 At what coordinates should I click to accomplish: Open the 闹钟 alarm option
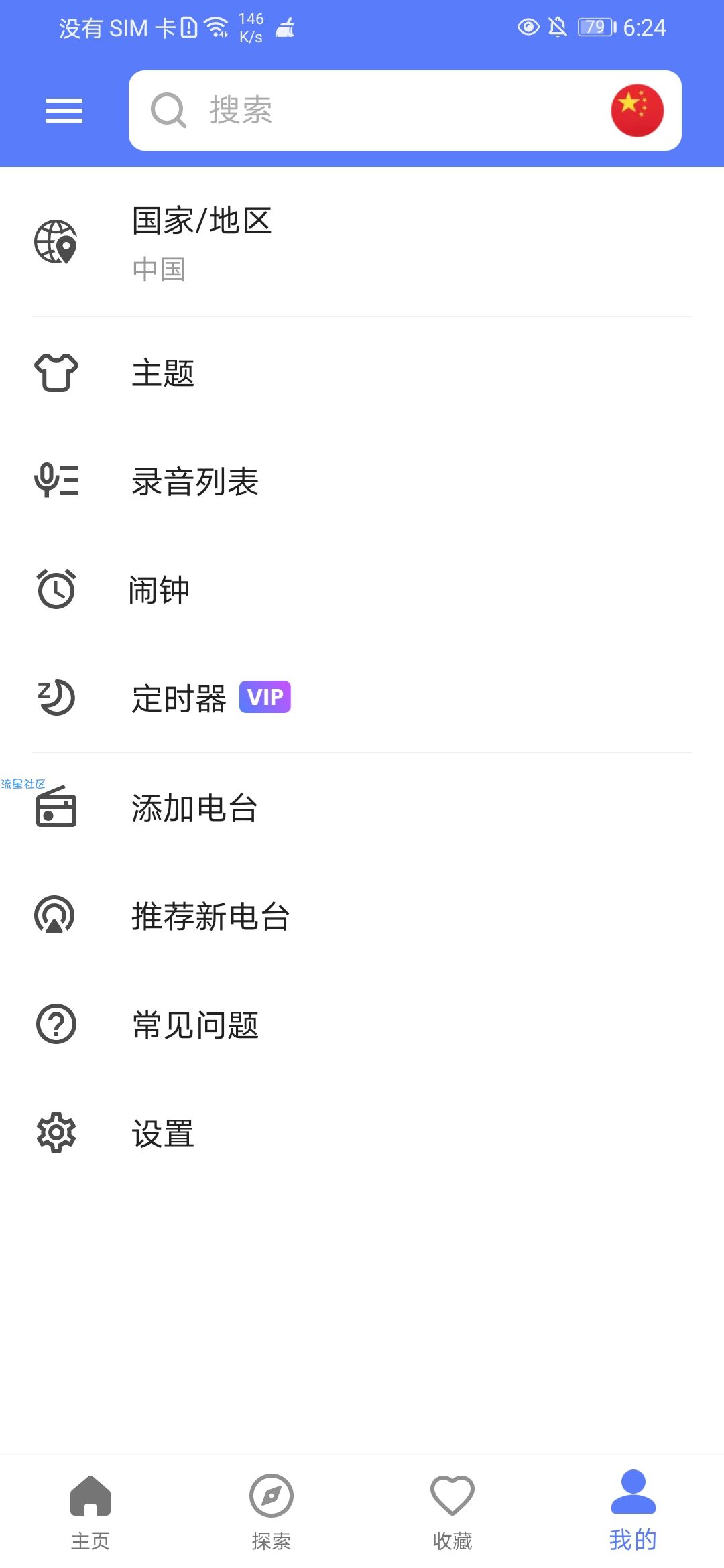[362, 590]
